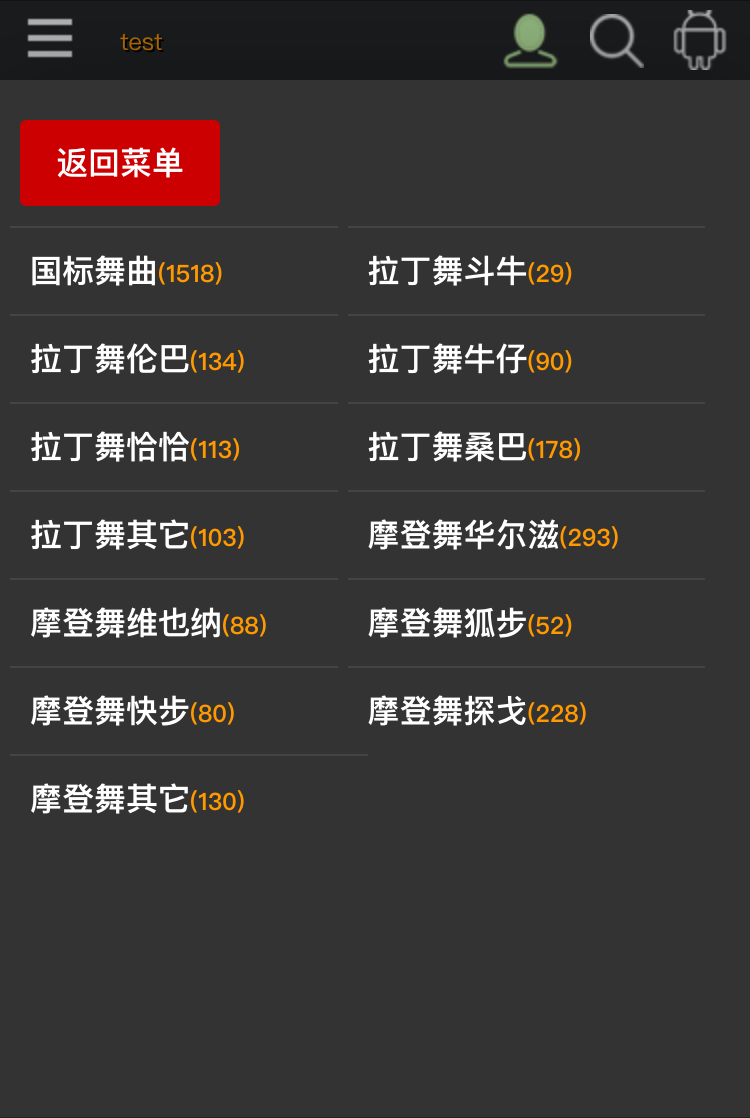Open the 摩登舞其它 category
The image size is (750, 1118).
click(138, 800)
